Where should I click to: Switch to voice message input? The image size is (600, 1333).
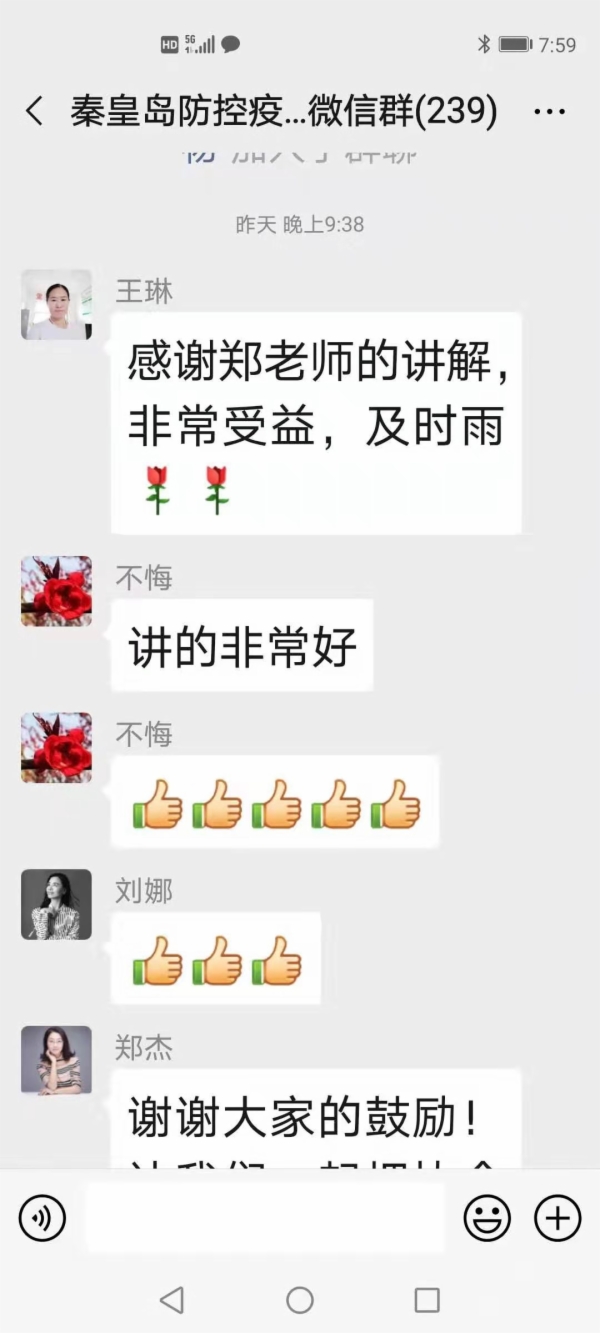click(42, 1218)
